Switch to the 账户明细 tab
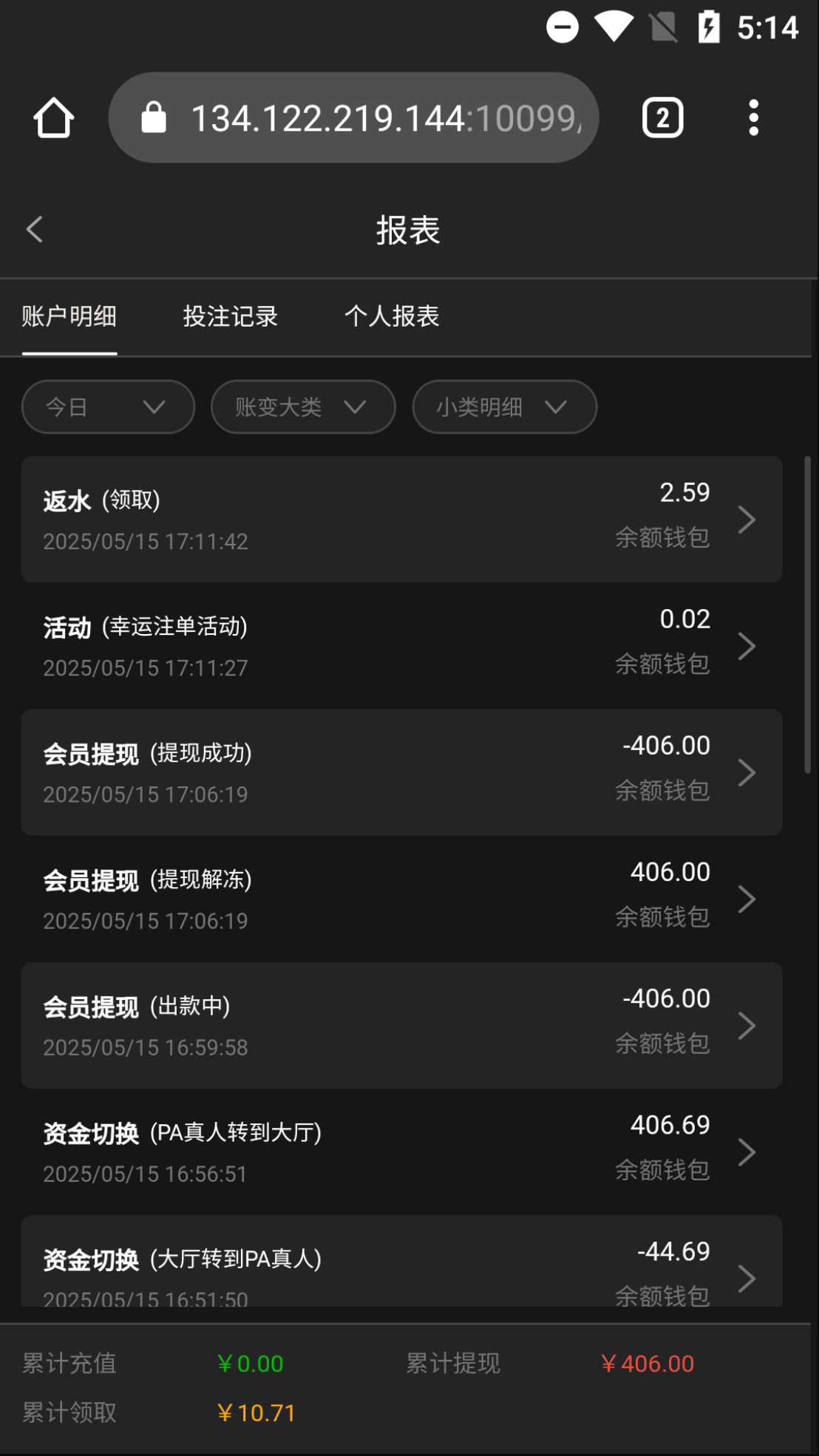The width and height of the screenshot is (819, 1456). tap(69, 316)
